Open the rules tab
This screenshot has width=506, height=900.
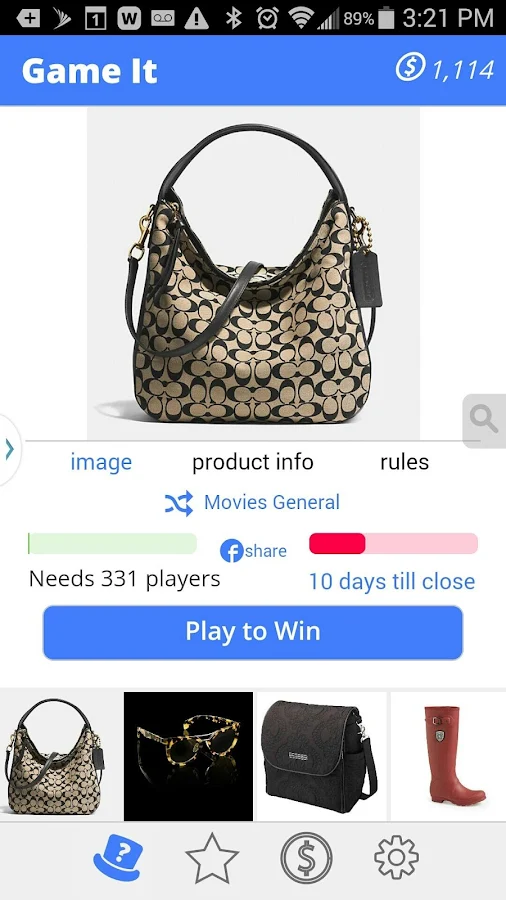click(x=404, y=462)
